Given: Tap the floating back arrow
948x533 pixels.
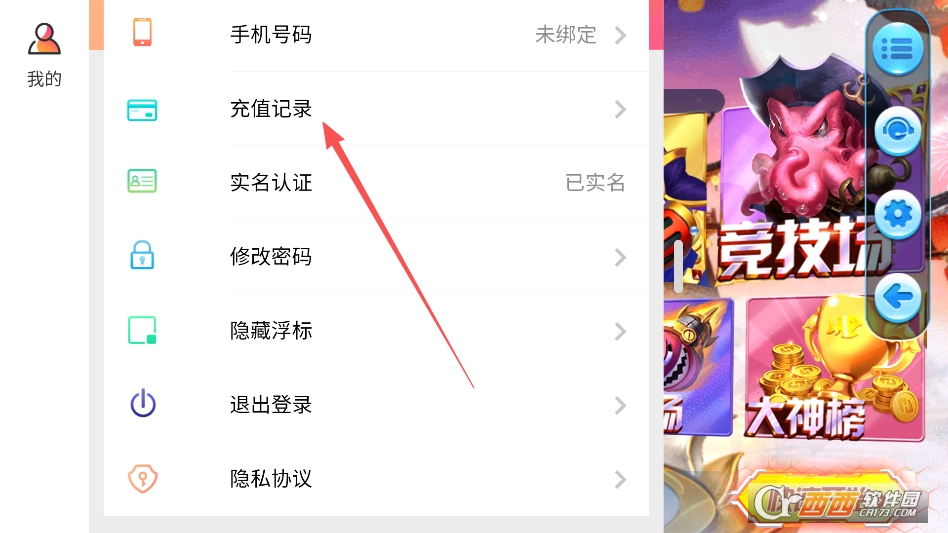Looking at the screenshot, I should click(897, 296).
